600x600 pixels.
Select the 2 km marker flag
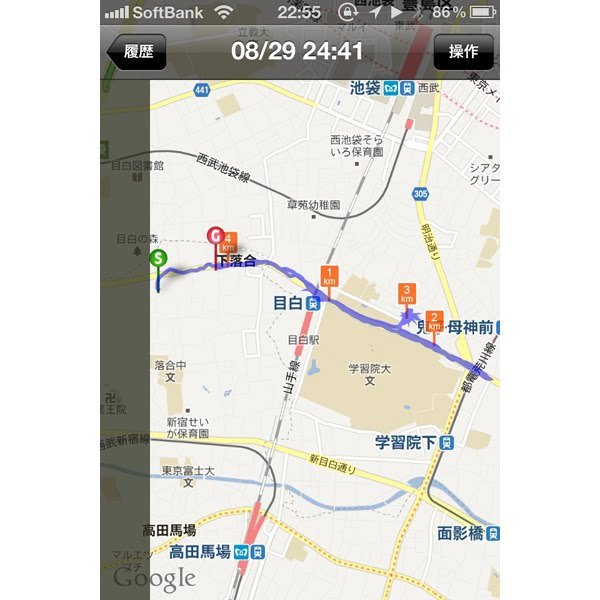click(434, 321)
